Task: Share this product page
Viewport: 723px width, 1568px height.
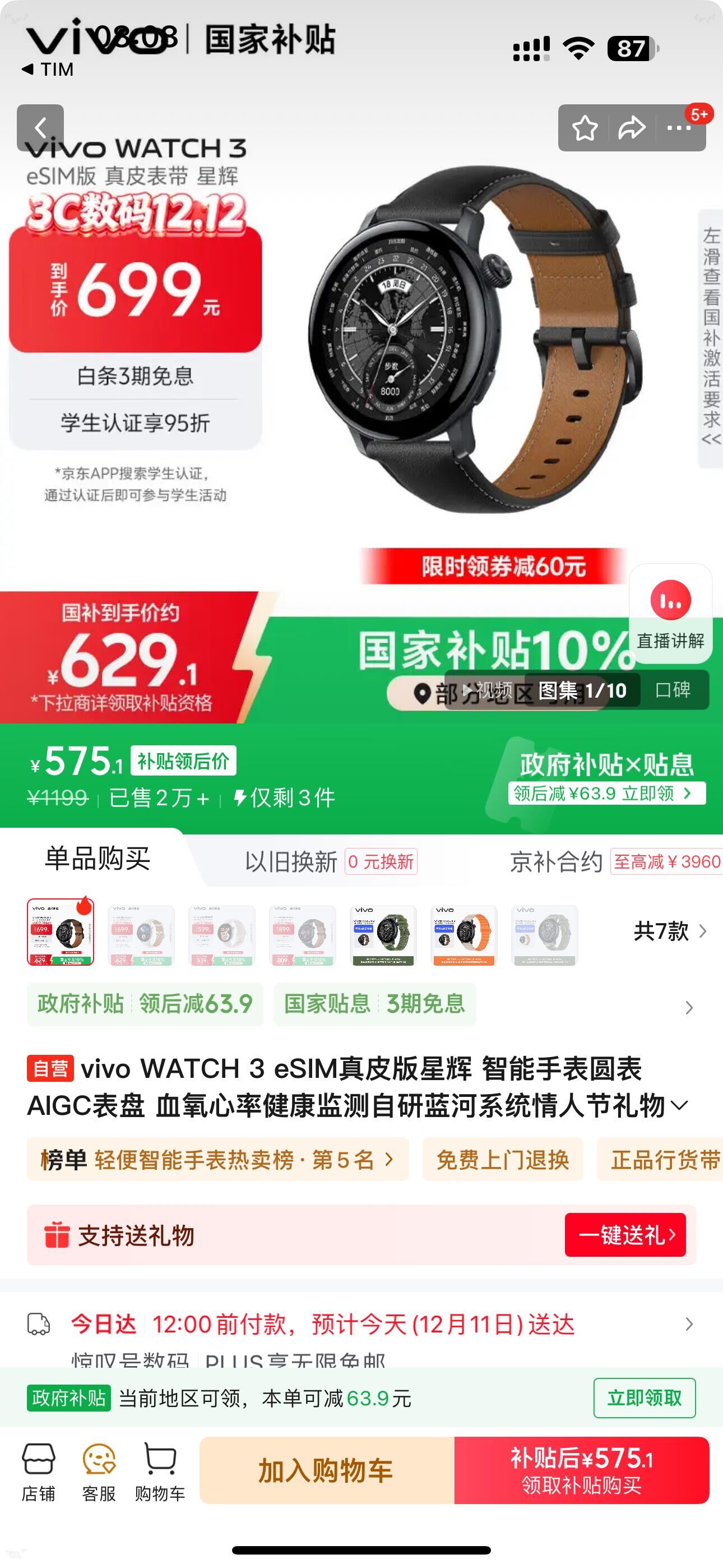Action: pyautogui.click(x=631, y=128)
